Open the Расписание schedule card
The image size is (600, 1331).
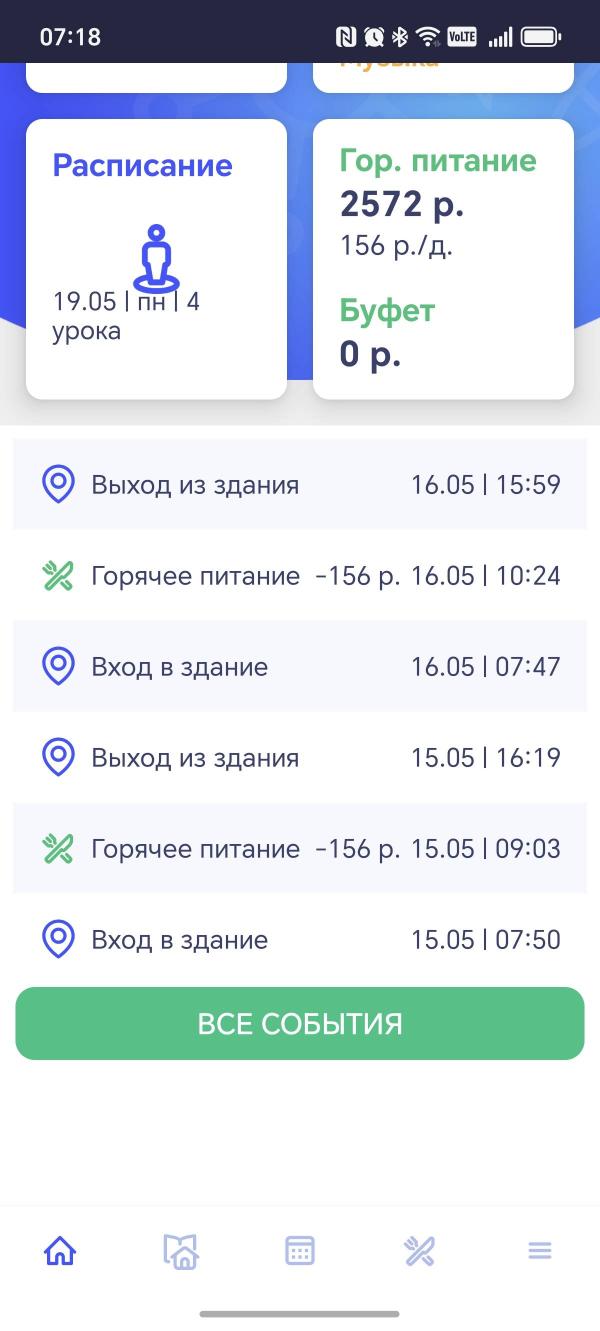[x=156, y=259]
